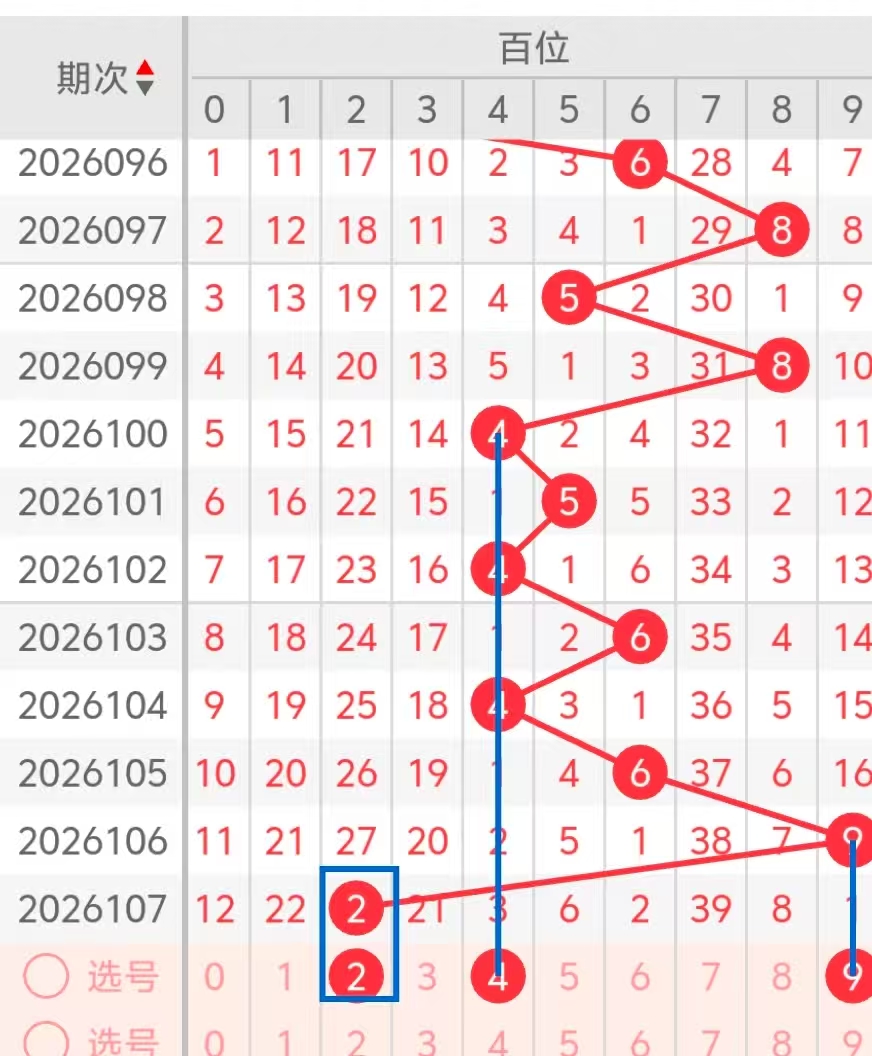Pick number 8 in the first 选号 row
The width and height of the screenshot is (872, 1056).
(x=782, y=976)
